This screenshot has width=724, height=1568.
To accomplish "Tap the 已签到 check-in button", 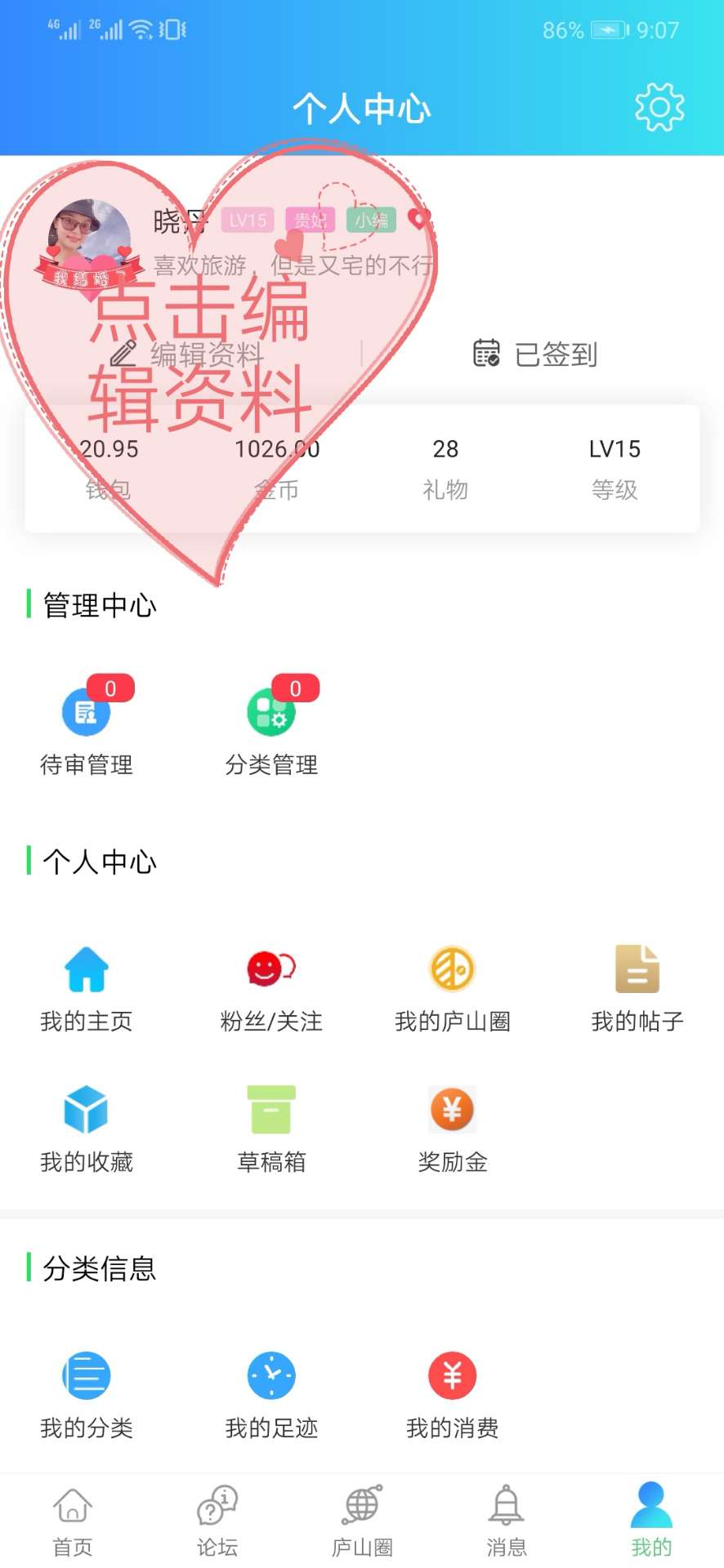I will [536, 354].
